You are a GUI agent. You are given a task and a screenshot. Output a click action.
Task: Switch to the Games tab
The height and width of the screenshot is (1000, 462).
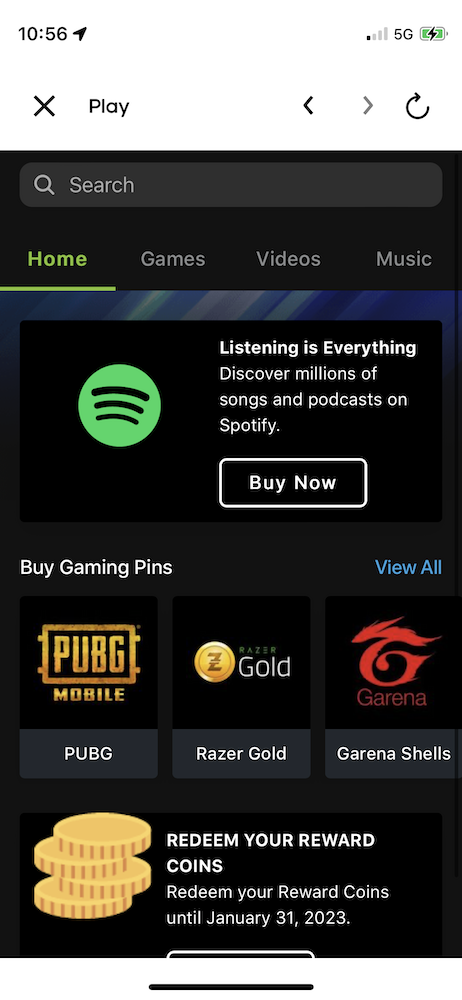[173, 259]
